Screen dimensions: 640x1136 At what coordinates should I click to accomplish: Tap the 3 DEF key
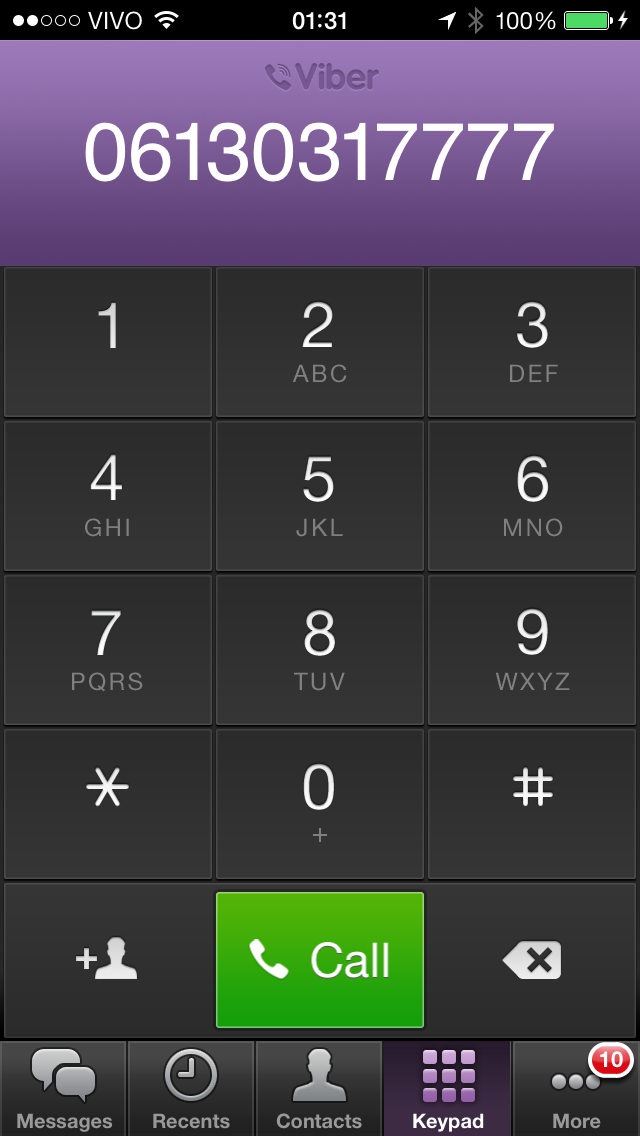(532, 342)
